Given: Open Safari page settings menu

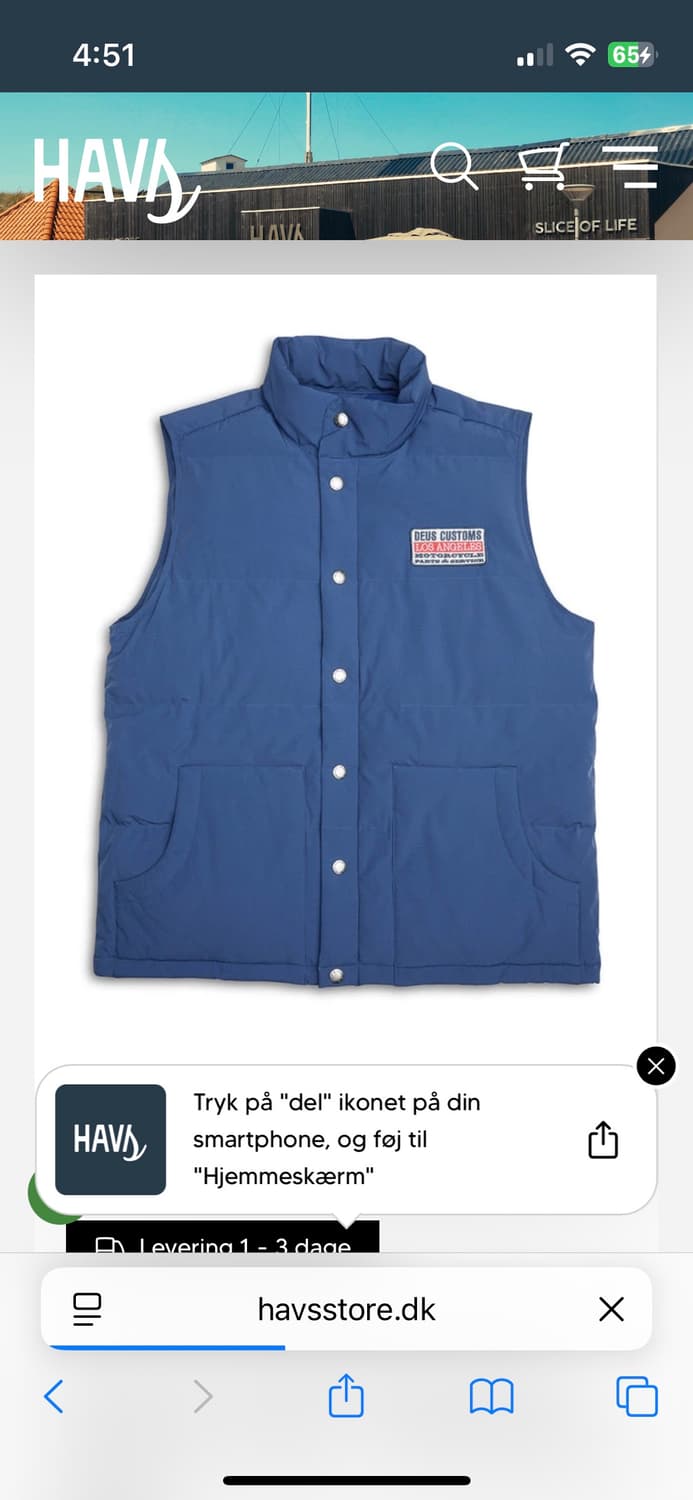Looking at the screenshot, I should coord(88,1309).
